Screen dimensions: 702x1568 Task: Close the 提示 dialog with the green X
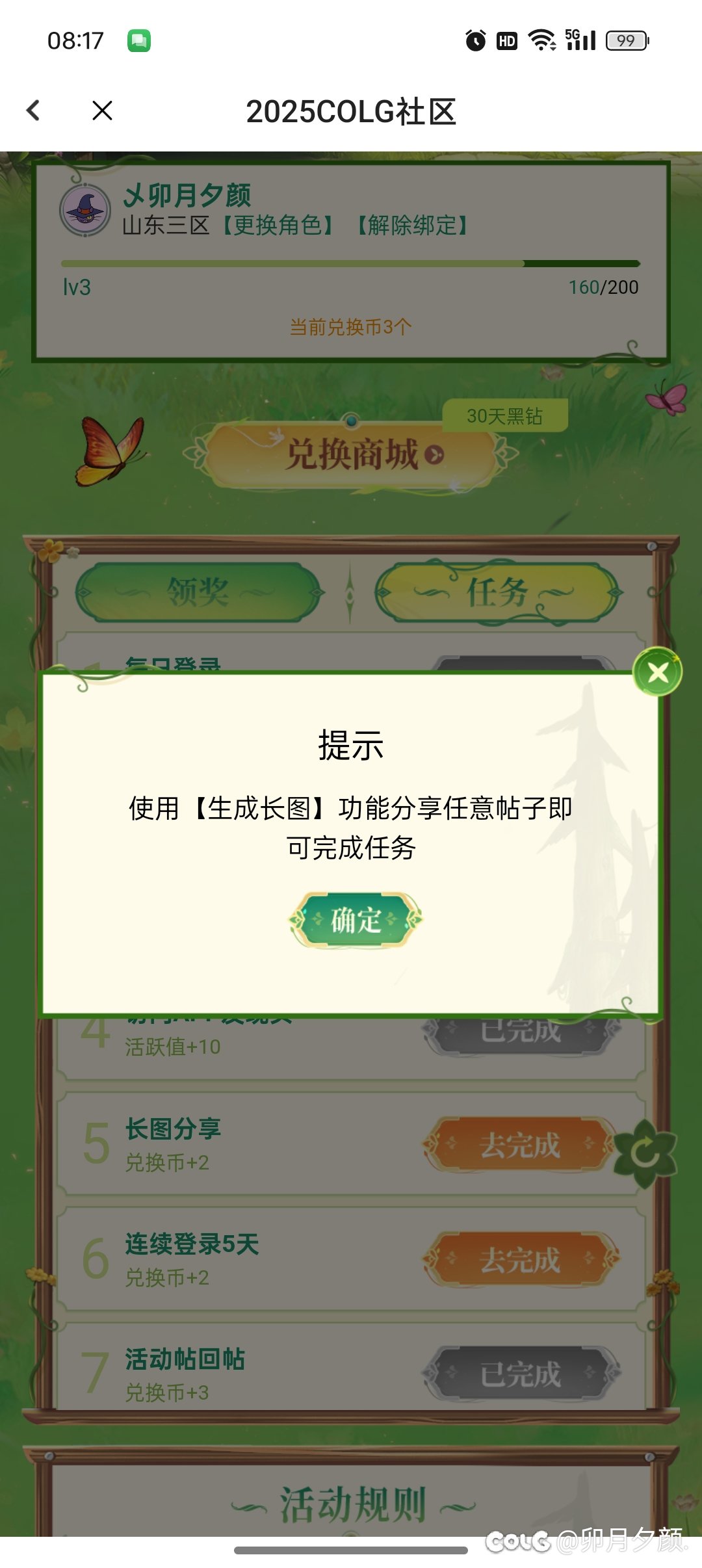(x=658, y=672)
